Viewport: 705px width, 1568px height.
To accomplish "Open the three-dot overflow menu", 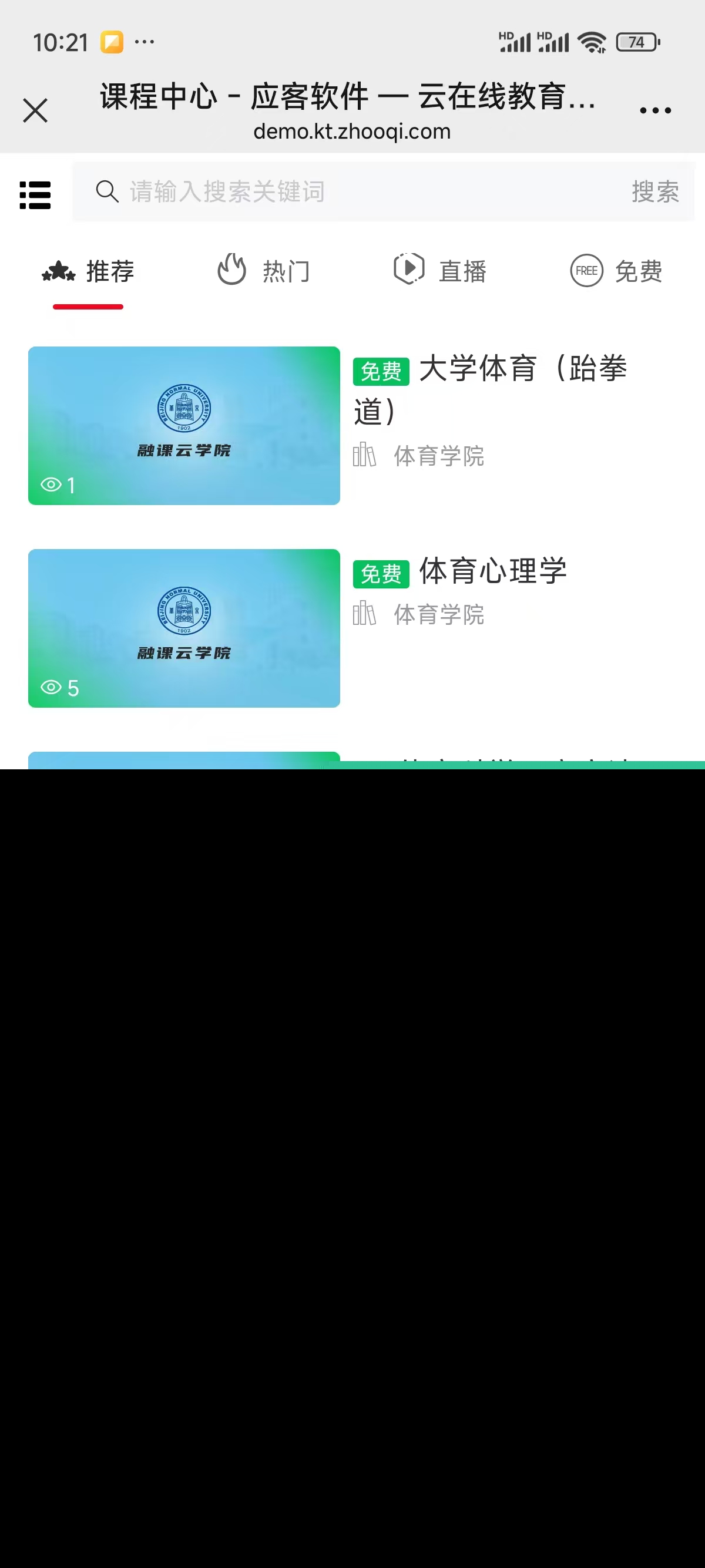I will tap(655, 111).
